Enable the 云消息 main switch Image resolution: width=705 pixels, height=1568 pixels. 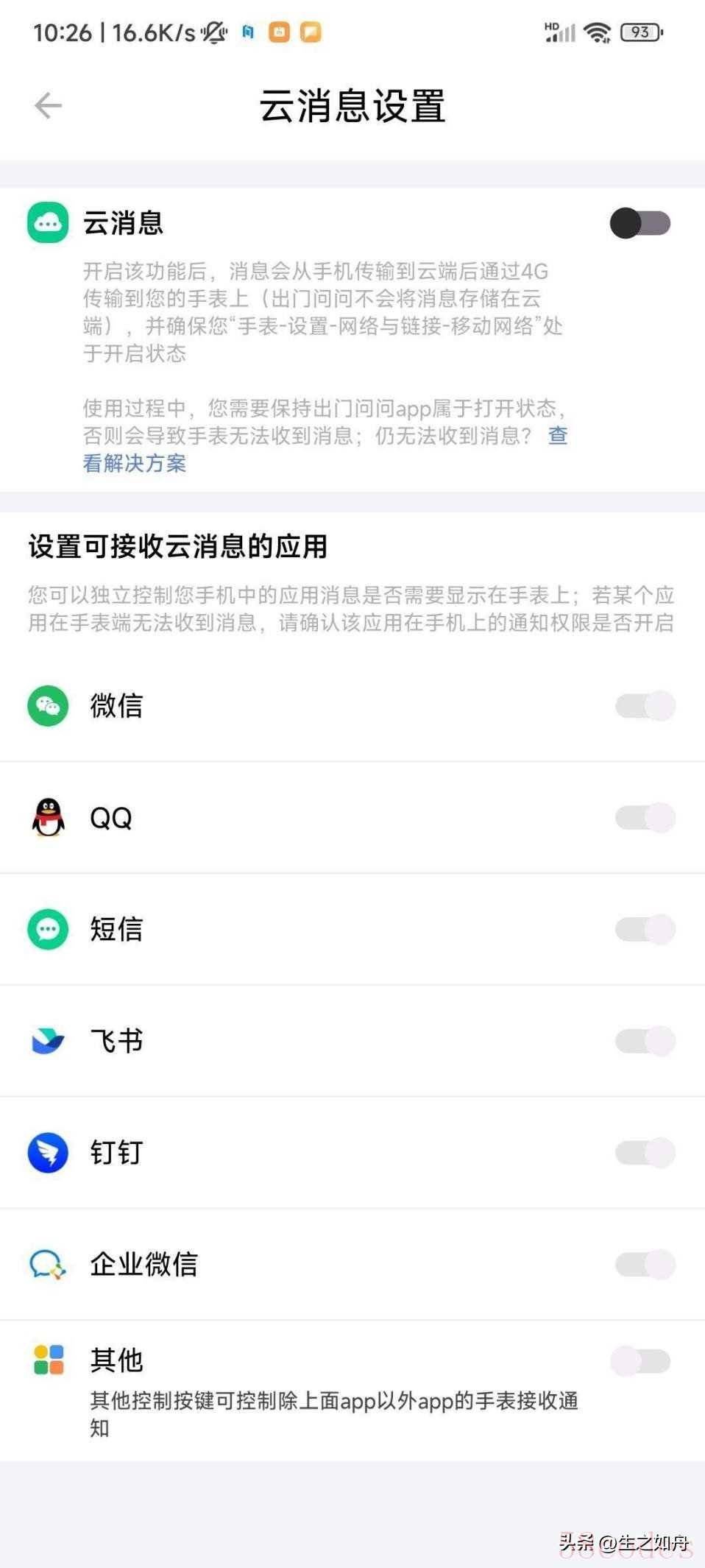coord(640,224)
